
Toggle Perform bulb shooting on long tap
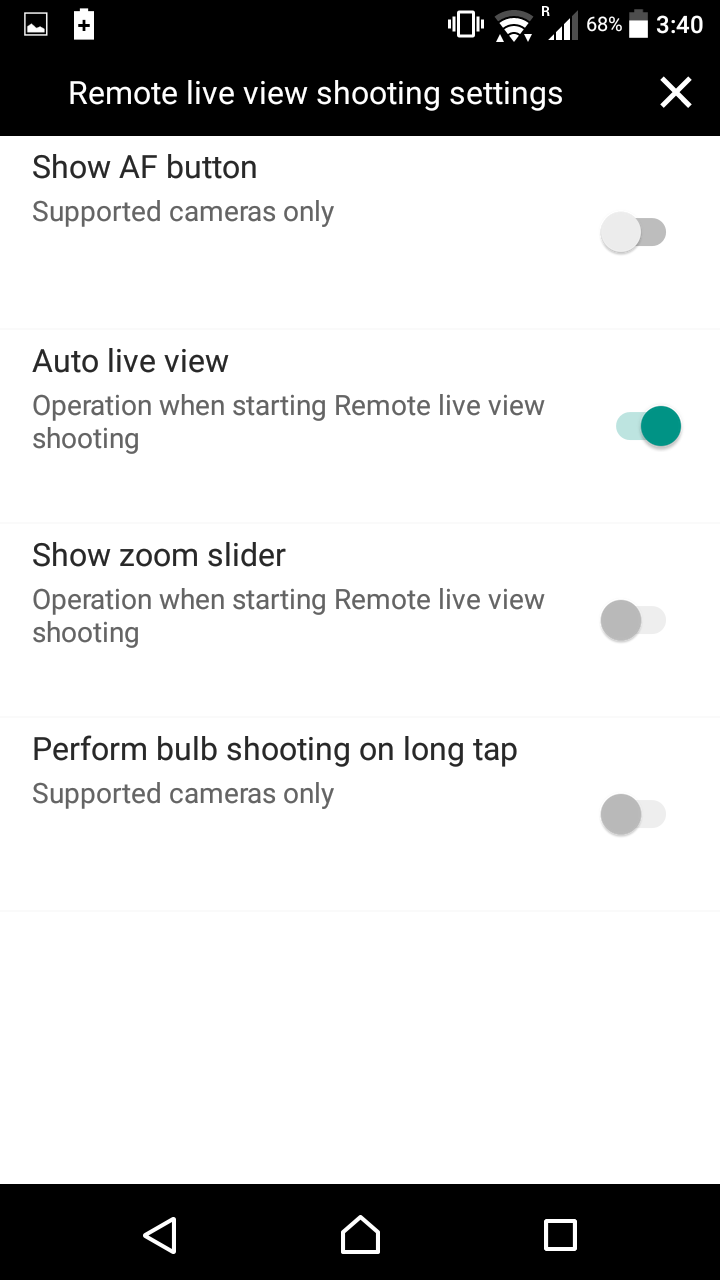(633, 815)
